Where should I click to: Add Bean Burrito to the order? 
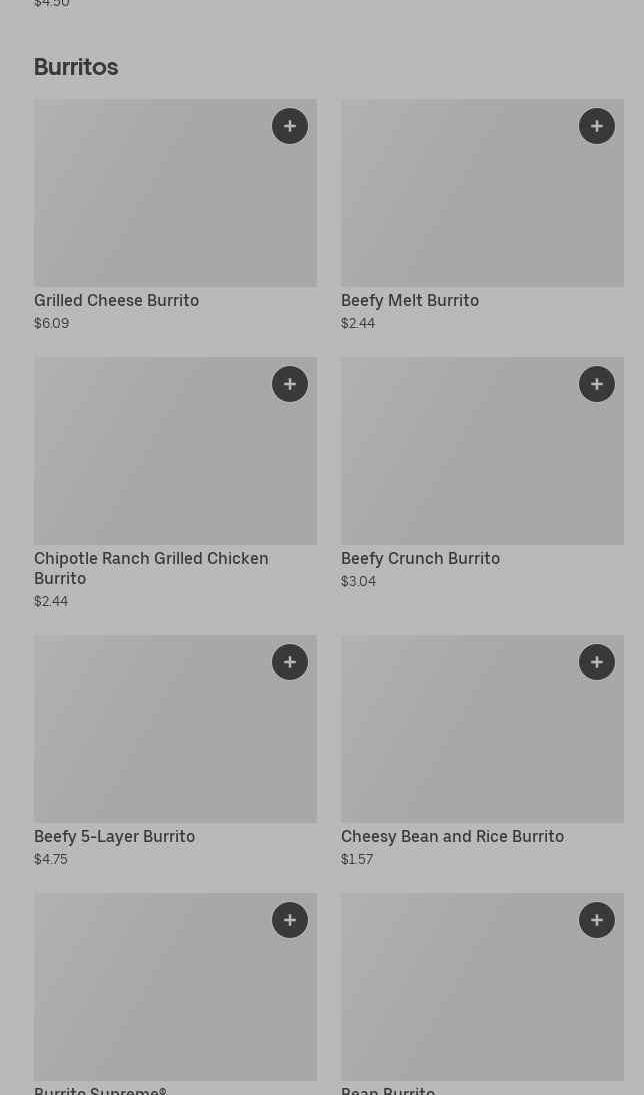coord(597,920)
